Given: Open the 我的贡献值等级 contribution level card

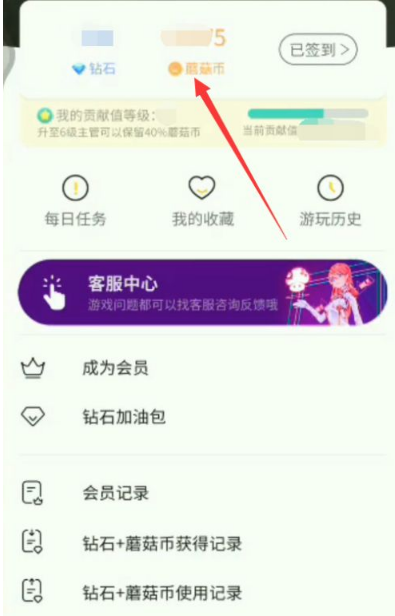Looking at the screenshot, I should [203, 123].
